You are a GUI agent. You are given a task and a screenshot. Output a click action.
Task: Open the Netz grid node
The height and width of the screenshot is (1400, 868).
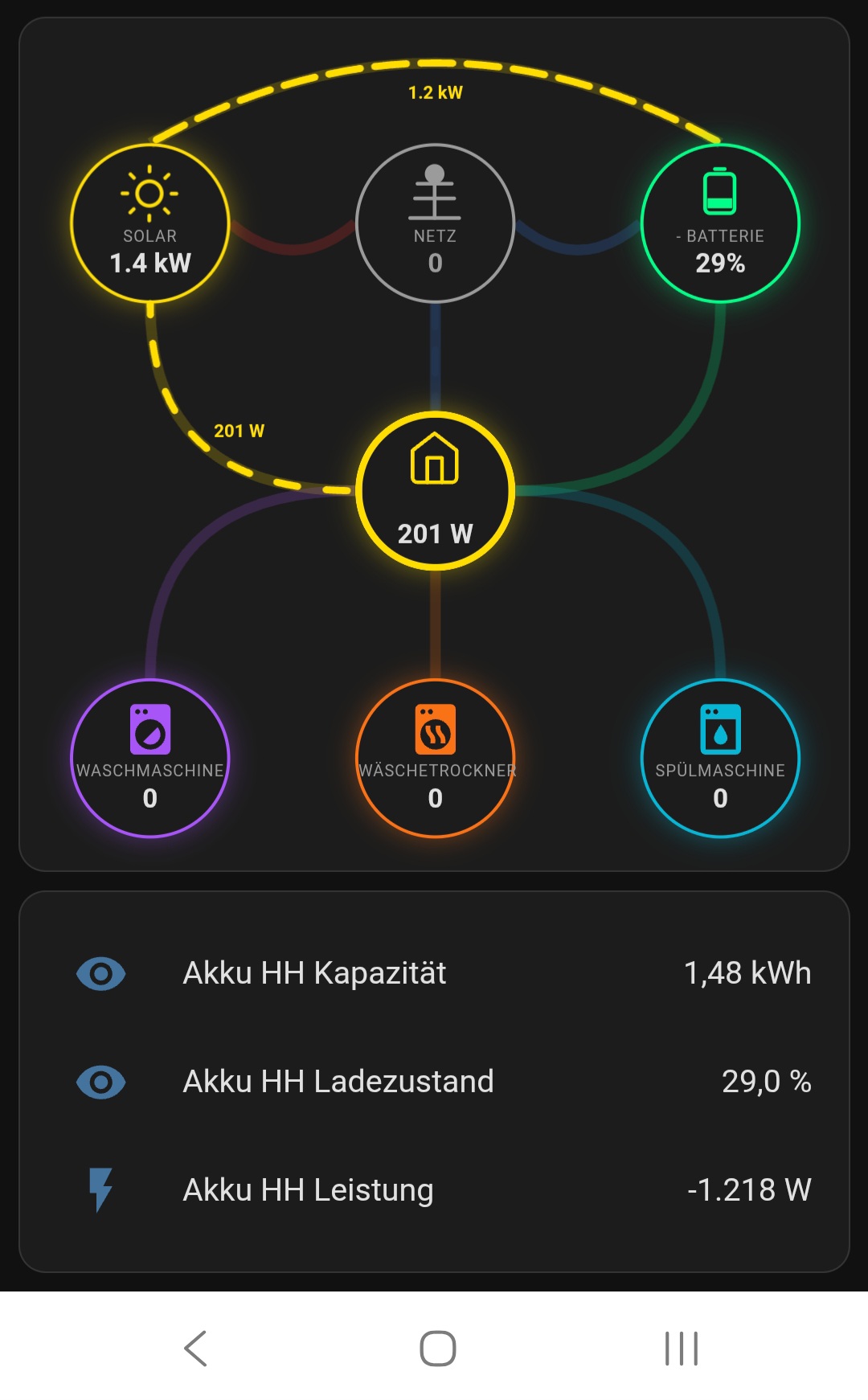(435, 223)
